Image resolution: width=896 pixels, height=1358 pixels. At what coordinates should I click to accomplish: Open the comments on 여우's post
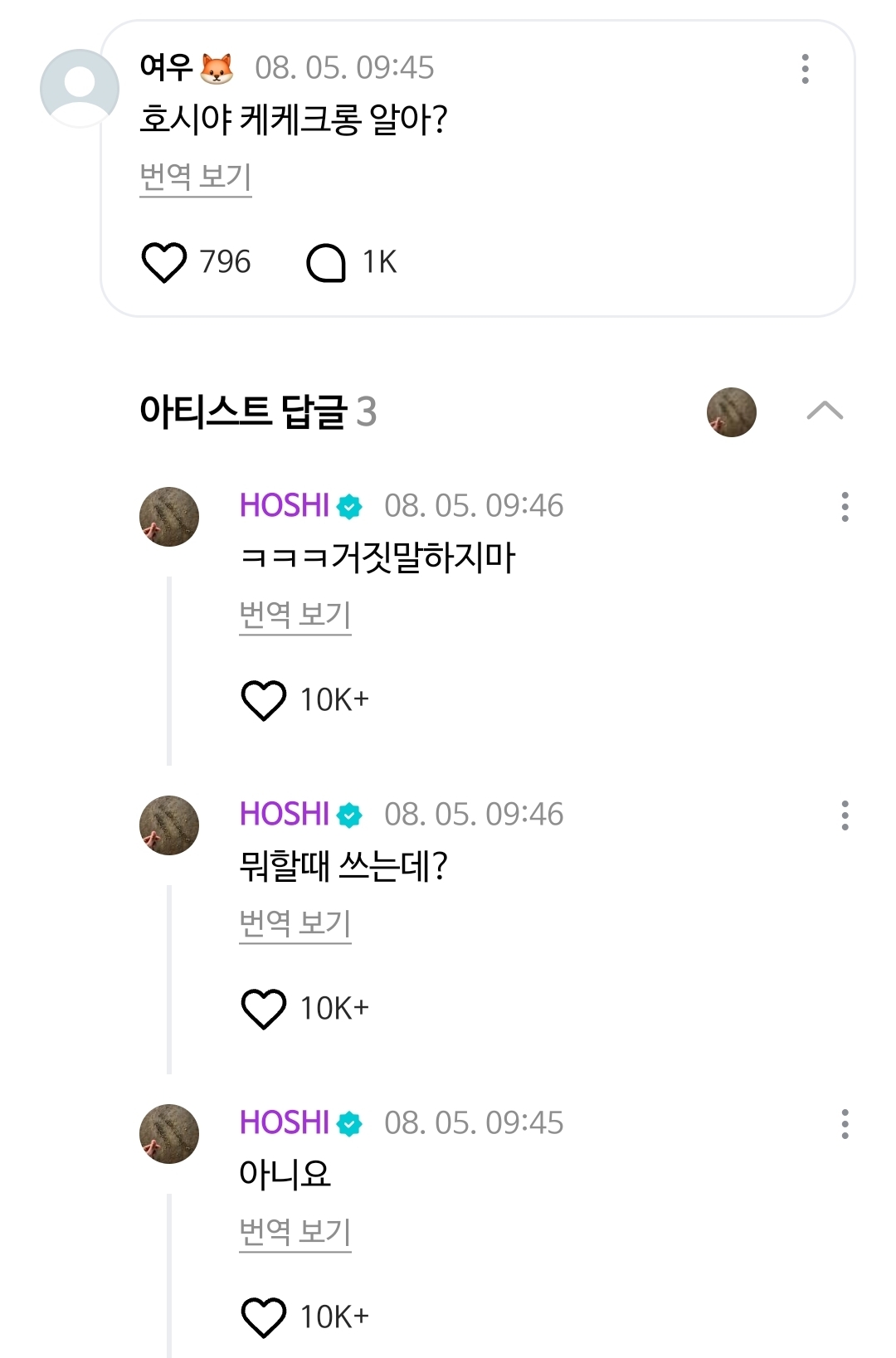(x=326, y=263)
